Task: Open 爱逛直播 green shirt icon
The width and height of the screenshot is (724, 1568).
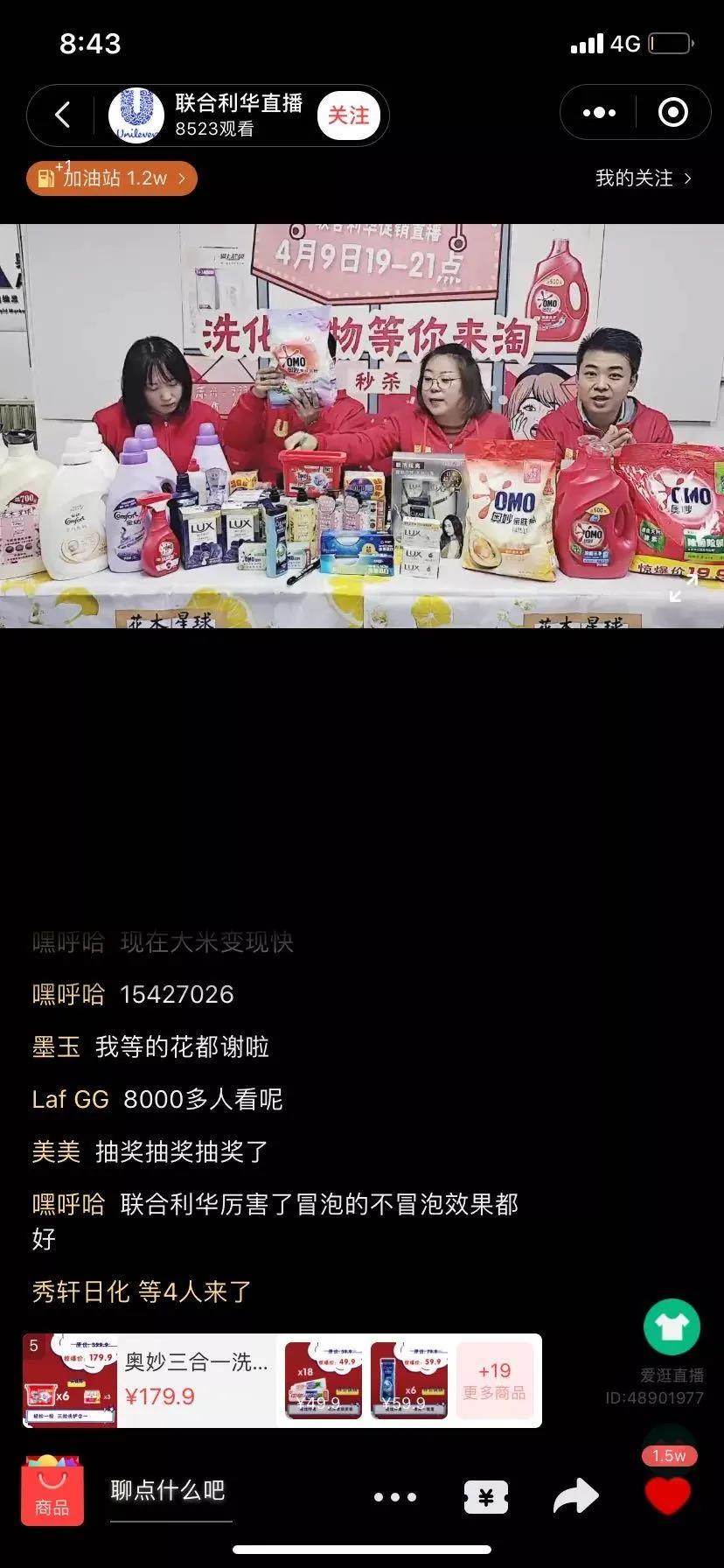Action: pos(672,1327)
